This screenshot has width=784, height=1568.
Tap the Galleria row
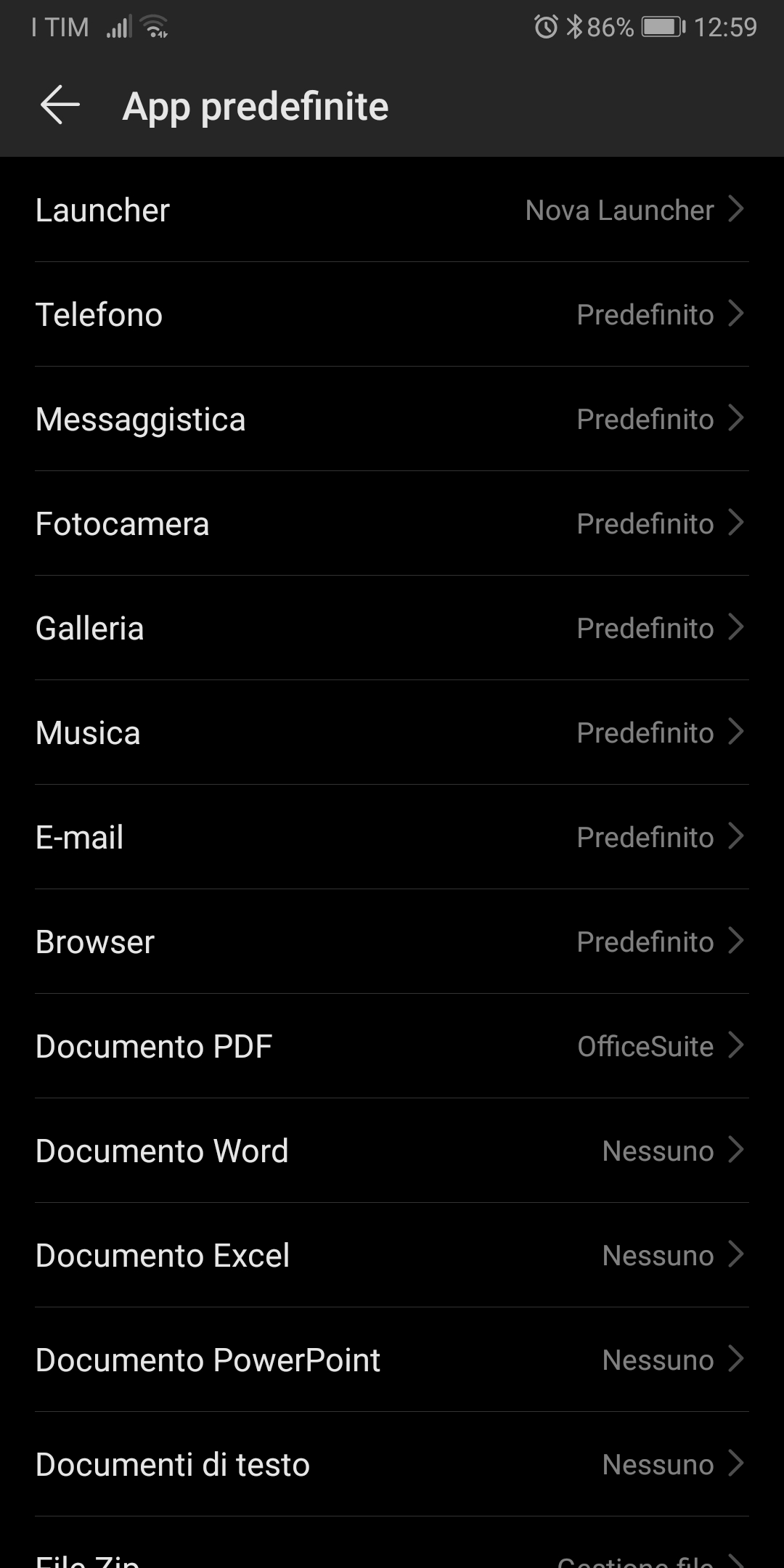(392, 628)
